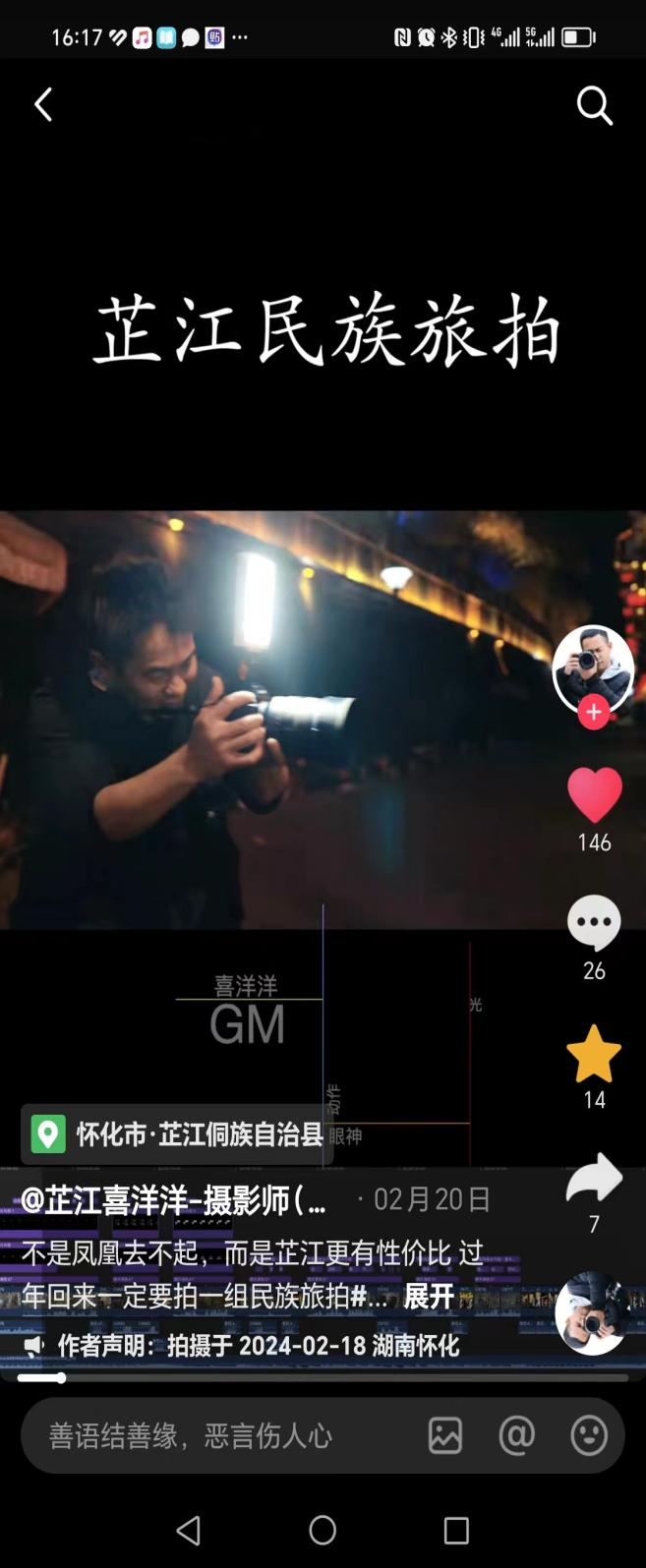Image resolution: width=646 pixels, height=1568 pixels.
Task: Open the 怀化市·芷江侗族自治县 location tag
Action: click(x=177, y=1134)
